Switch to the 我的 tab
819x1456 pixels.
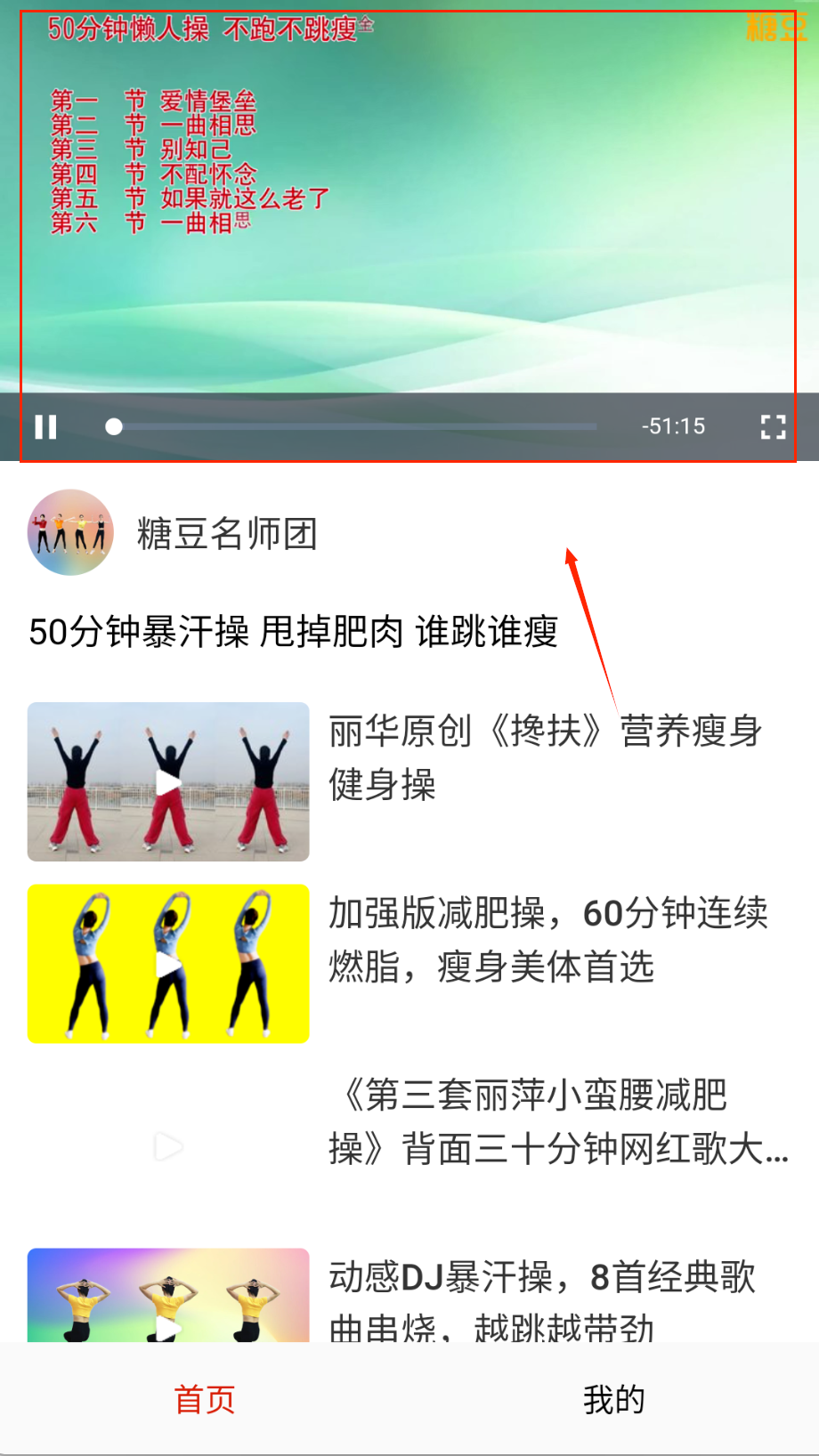click(x=614, y=1399)
